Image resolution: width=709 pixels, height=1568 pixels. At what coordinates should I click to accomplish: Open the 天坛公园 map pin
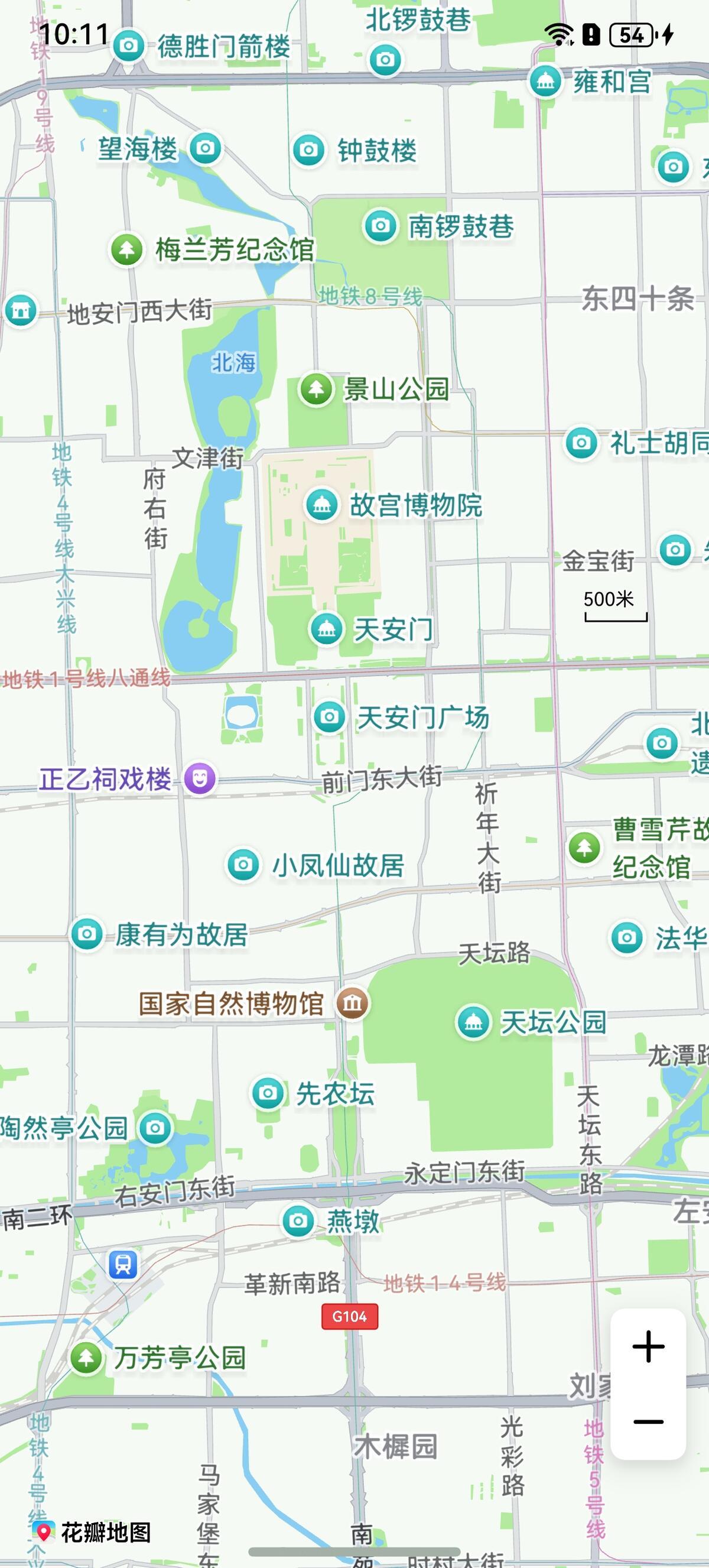pyautogui.click(x=473, y=1022)
